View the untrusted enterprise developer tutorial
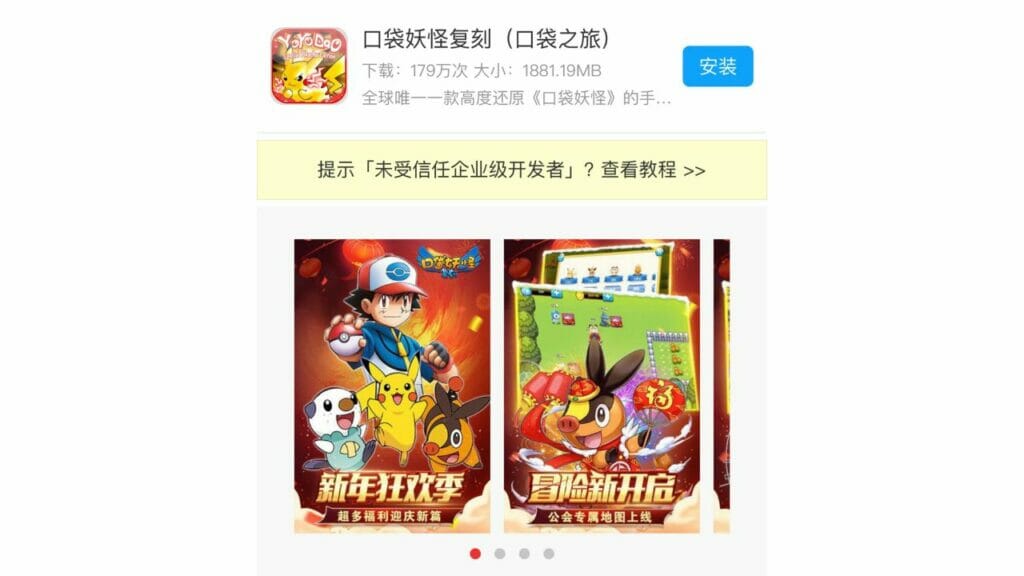This screenshot has width=1024, height=576. 511,170
